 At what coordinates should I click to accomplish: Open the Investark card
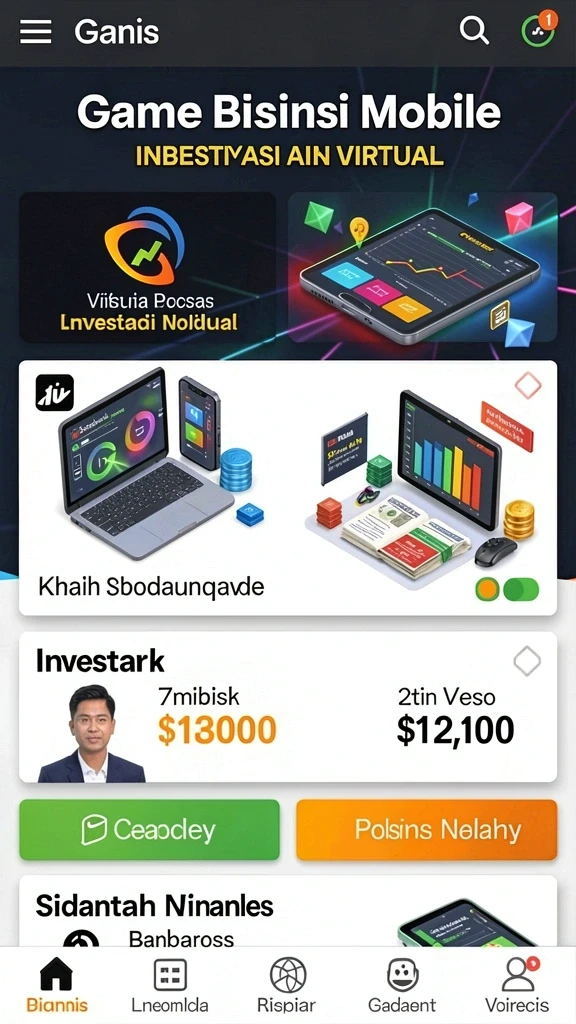(288, 707)
